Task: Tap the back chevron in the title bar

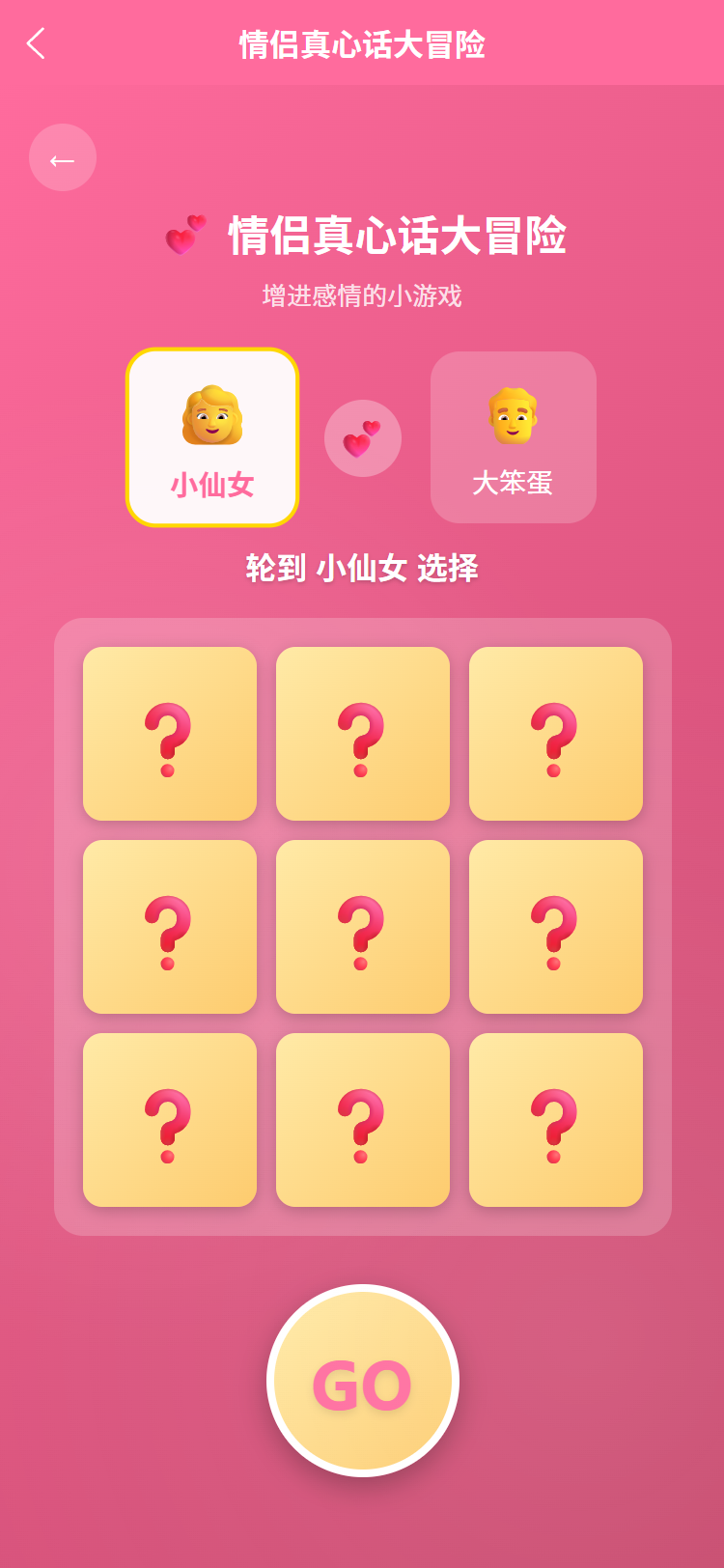Action: pos(36,43)
